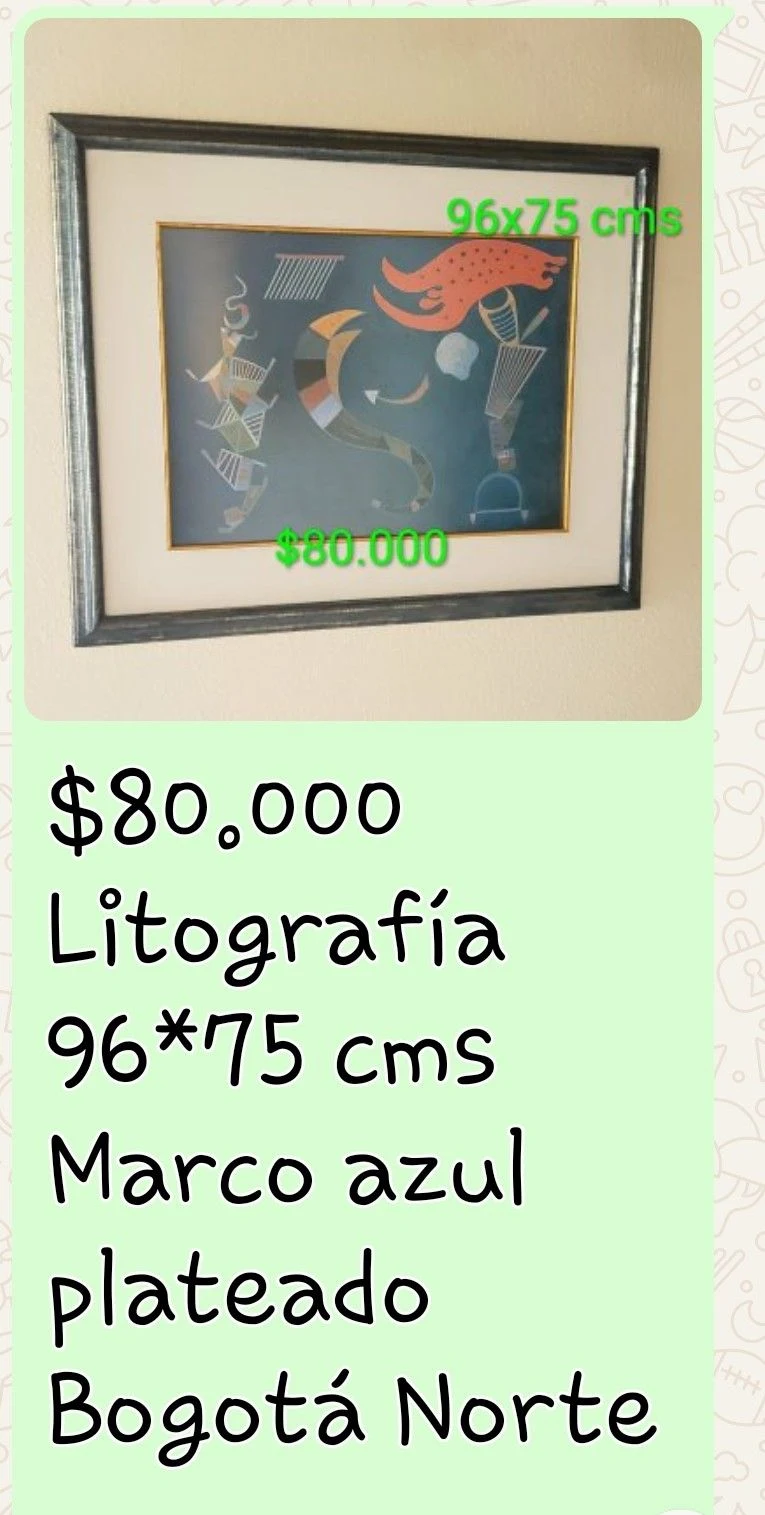Open the framed lithograph photo in the message
The width and height of the screenshot is (765, 1515).
(x=363, y=369)
